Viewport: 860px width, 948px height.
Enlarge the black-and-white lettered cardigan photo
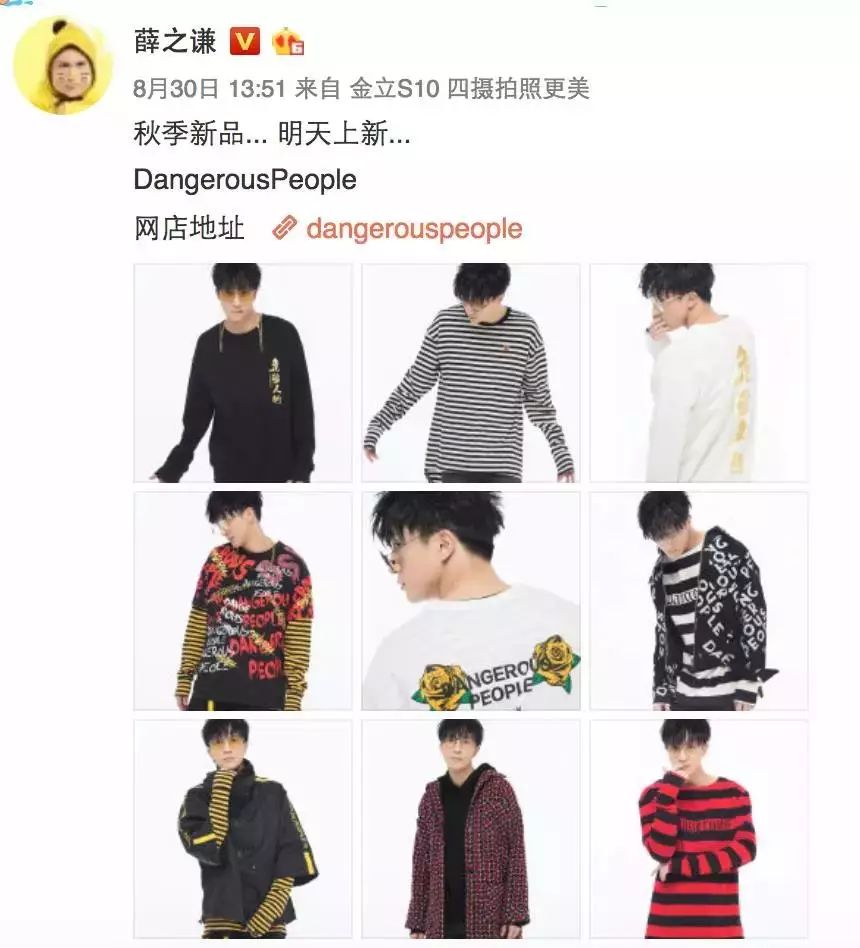698,601
